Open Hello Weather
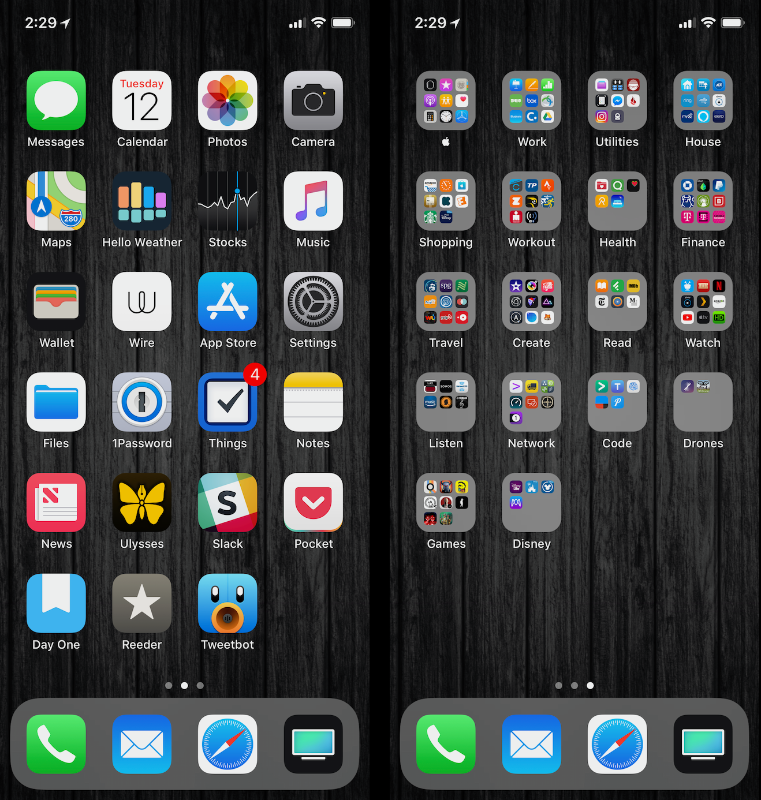 click(142, 201)
